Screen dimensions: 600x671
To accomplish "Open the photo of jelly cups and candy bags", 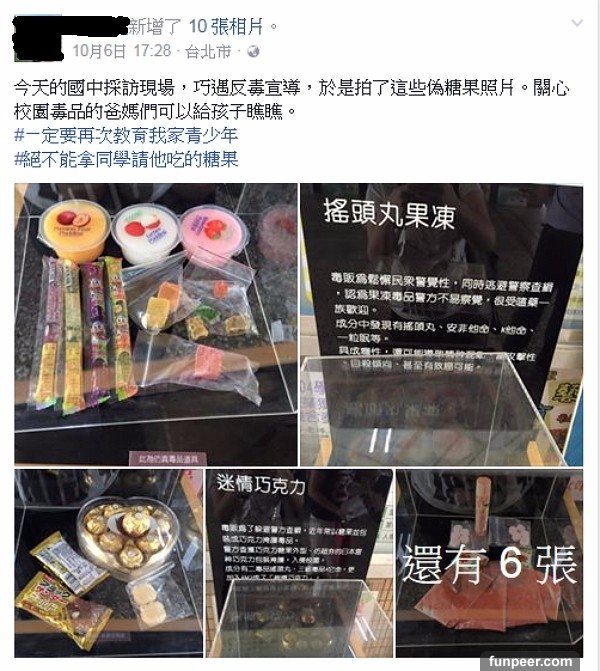I will click(x=155, y=323).
